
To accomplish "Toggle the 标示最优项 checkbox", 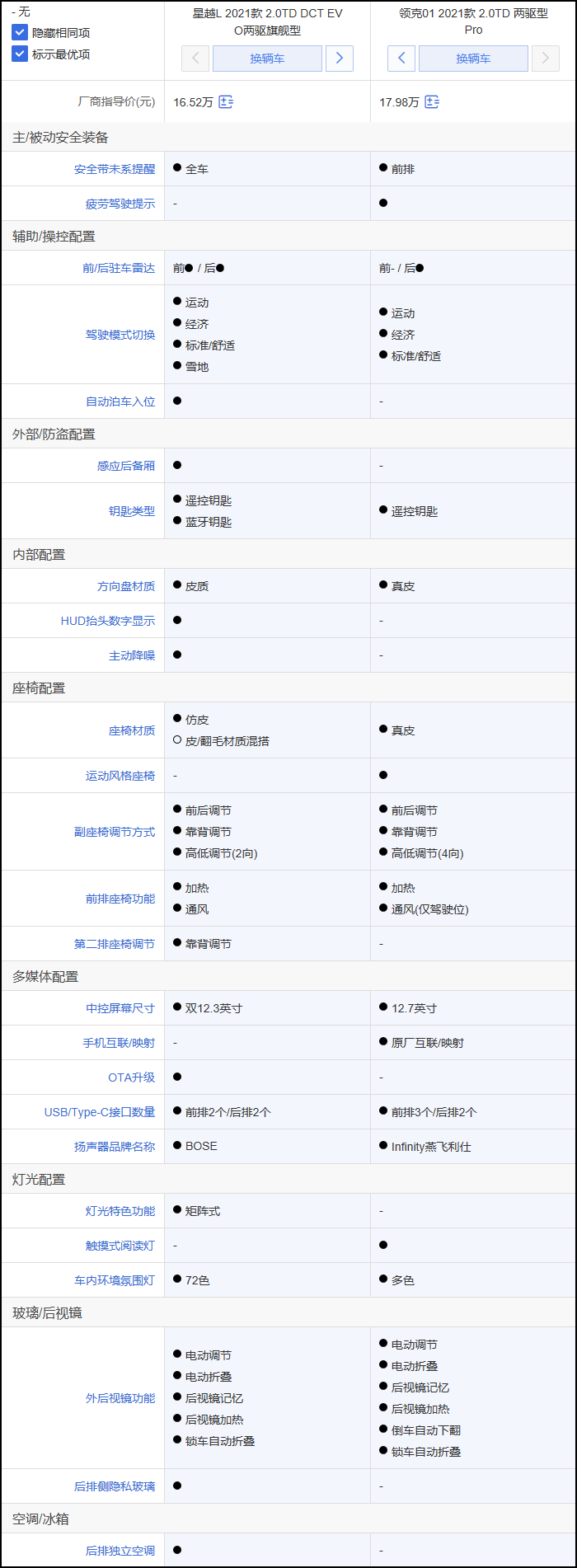I will 20,54.
